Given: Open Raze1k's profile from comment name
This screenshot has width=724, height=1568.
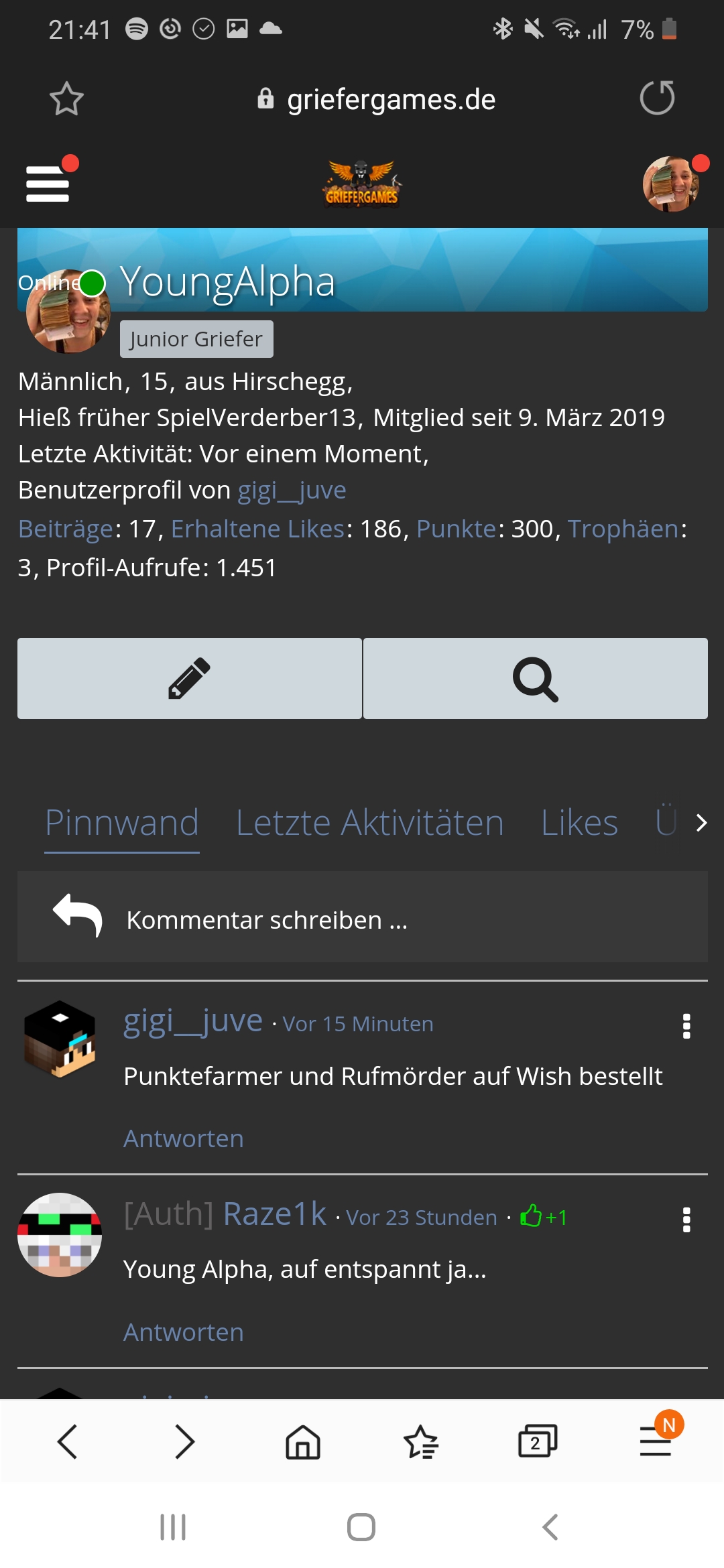Looking at the screenshot, I should click(275, 1214).
